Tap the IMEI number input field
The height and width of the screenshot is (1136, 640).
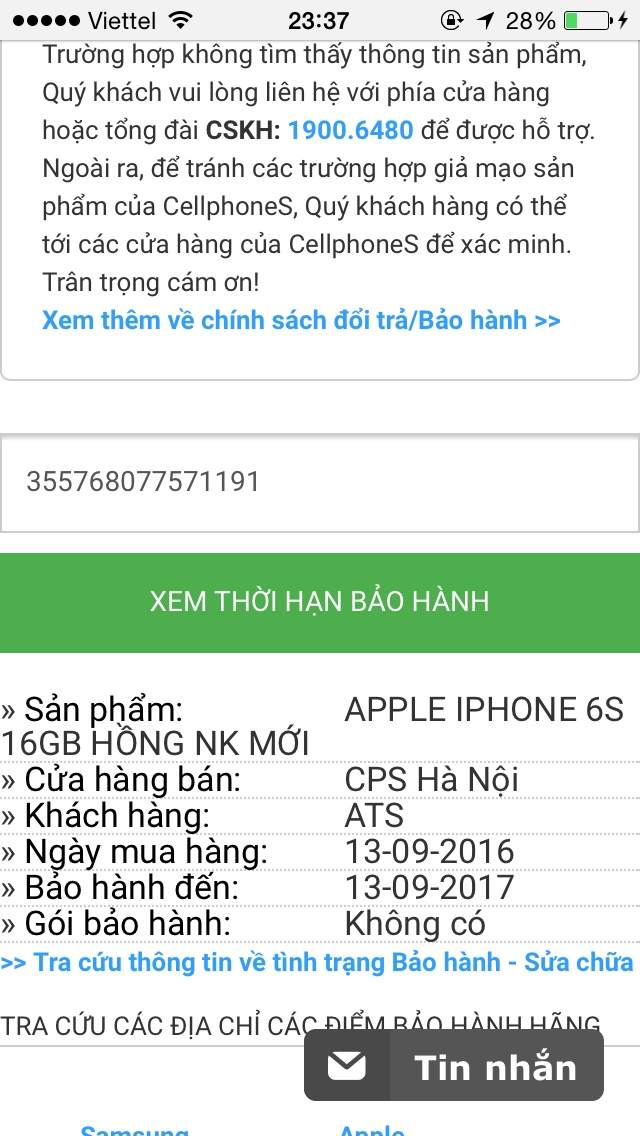(x=319, y=483)
